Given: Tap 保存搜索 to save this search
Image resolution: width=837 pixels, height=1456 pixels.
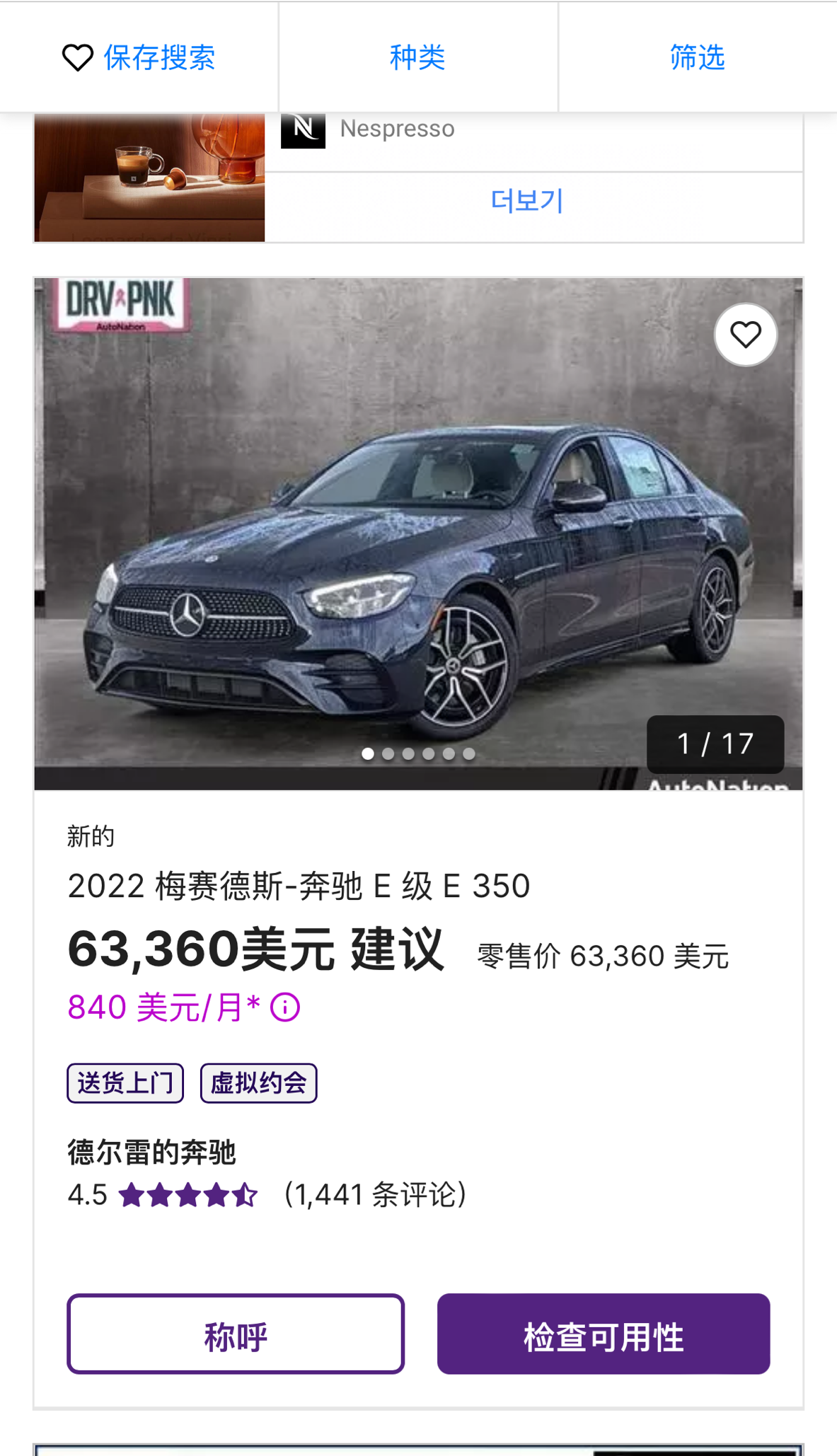Looking at the screenshot, I should coord(139,57).
